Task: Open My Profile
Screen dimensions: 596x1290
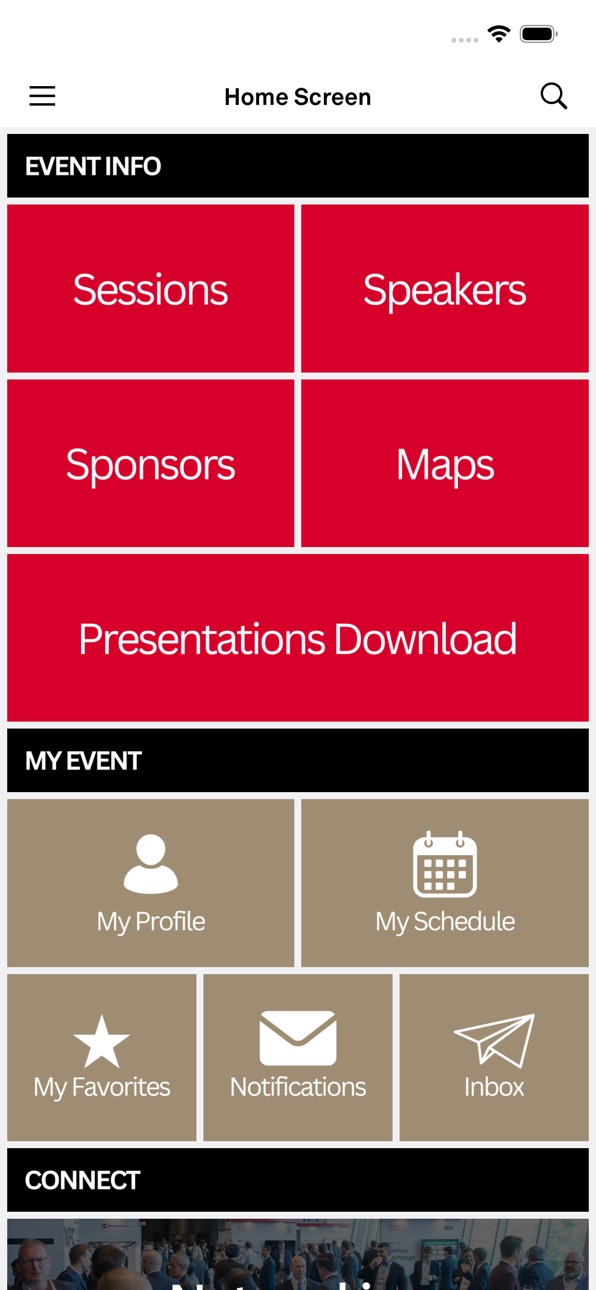Action: [151, 883]
